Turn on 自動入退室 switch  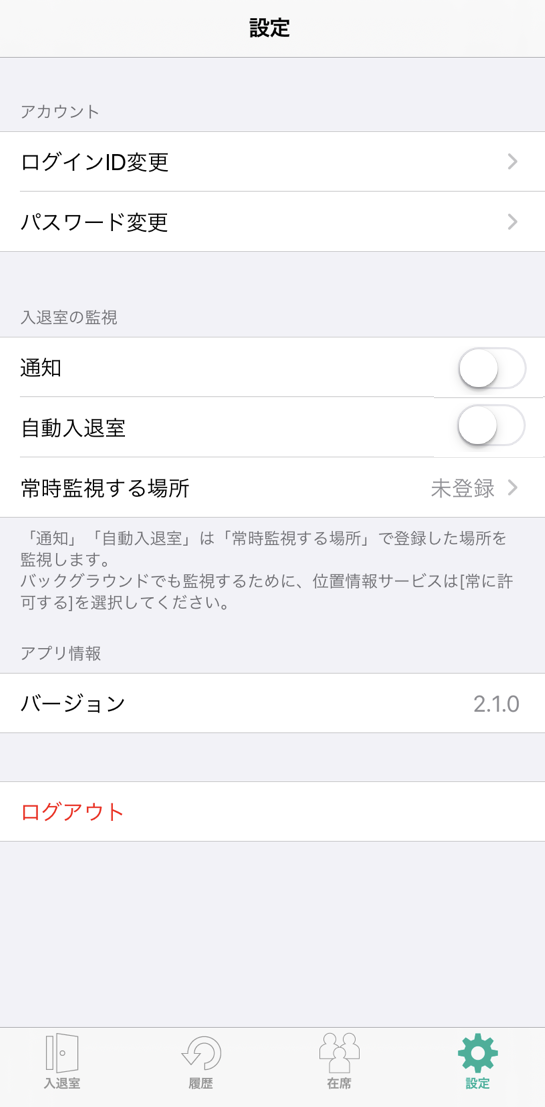tap(491, 426)
